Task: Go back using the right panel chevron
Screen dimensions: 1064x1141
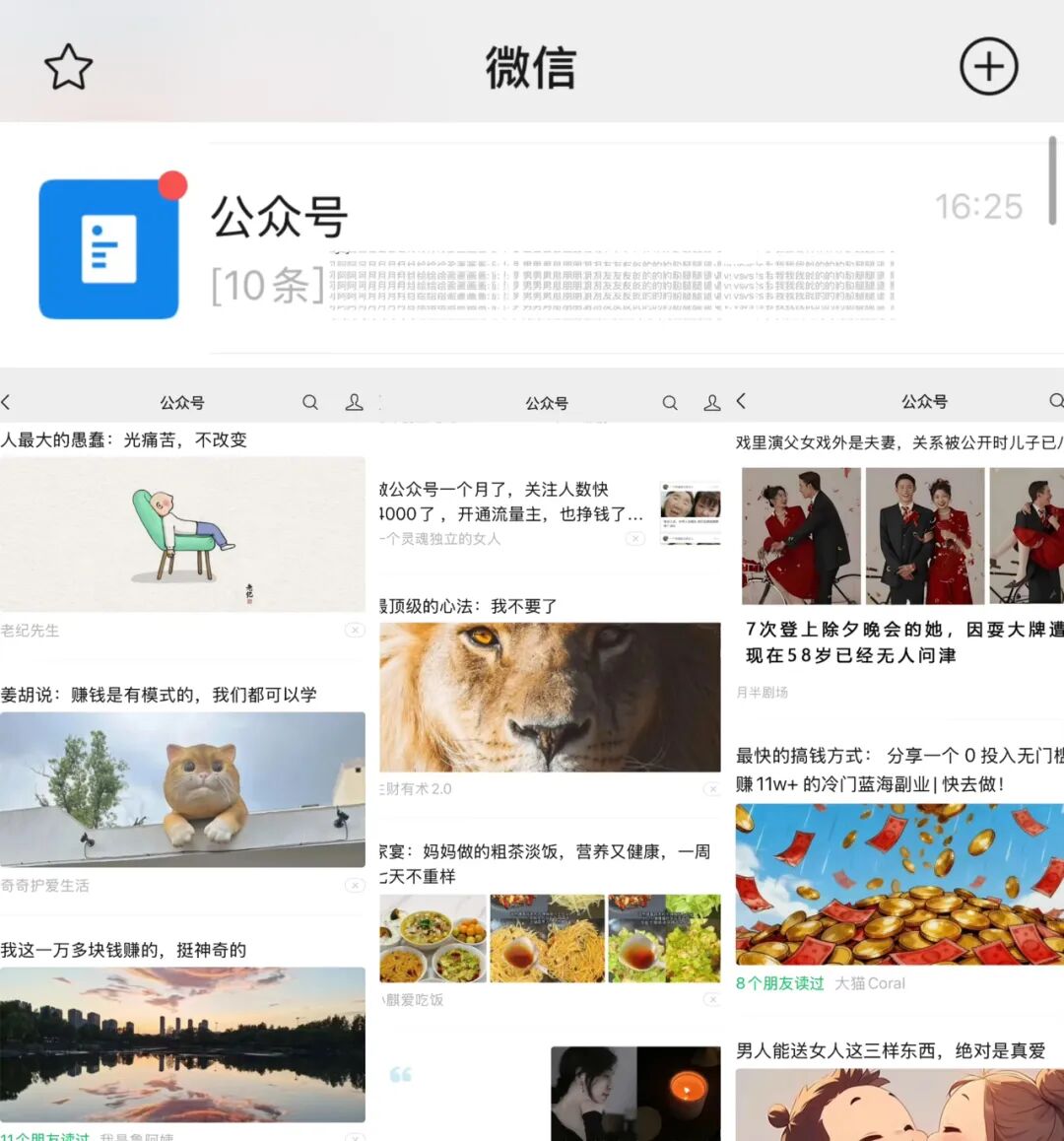Action: coord(742,401)
